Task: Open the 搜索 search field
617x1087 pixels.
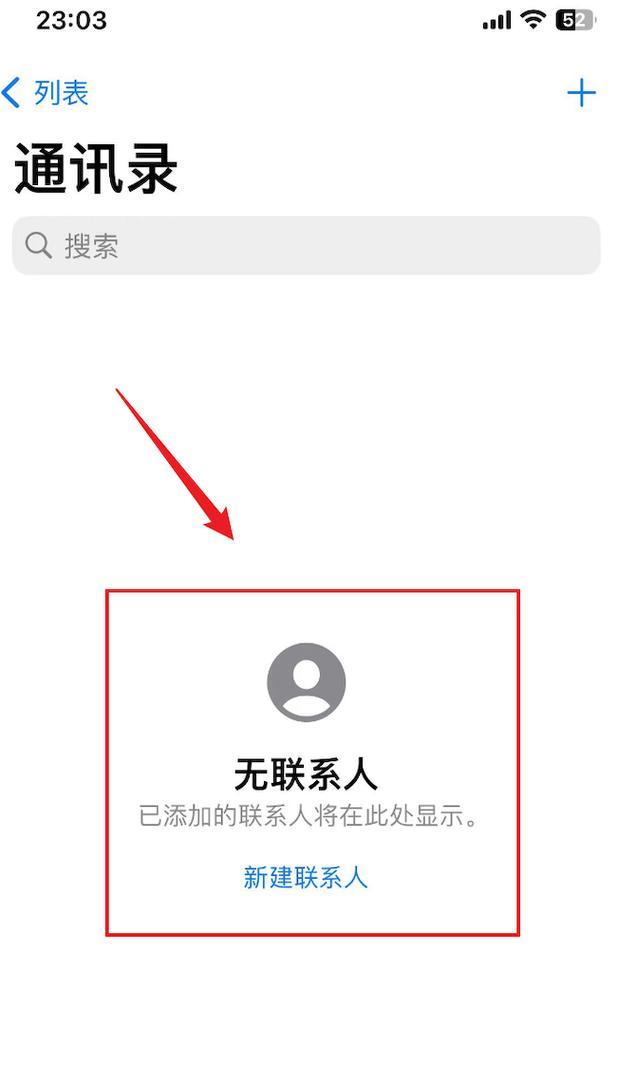Action: [x=306, y=245]
